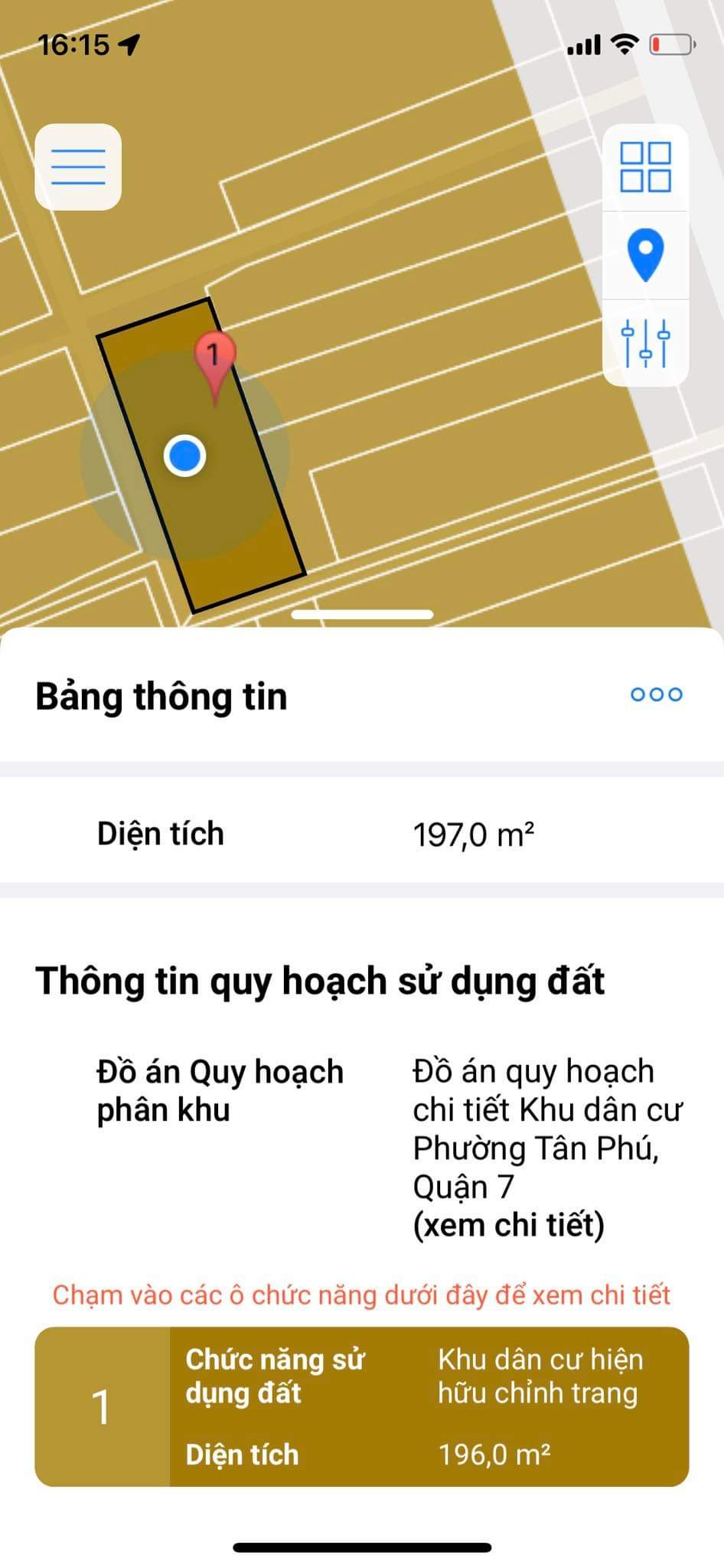This screenshot has width=724, height=1568.
Task: Tap the info panel drag handle
Action: (362, 615)
